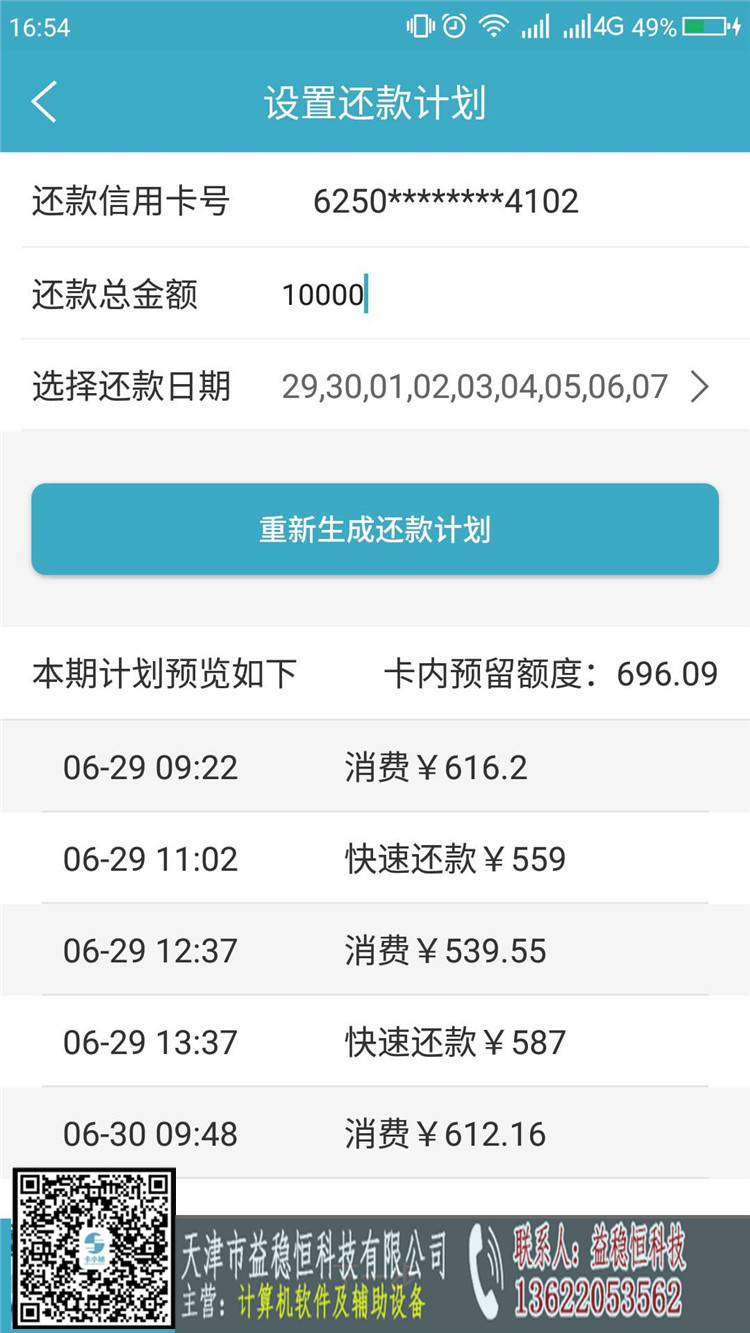Screen dimensions: 750x1333
Task: Tap the cellular signal bars icon
Action: pyautogui.click(x=535, y=26)
